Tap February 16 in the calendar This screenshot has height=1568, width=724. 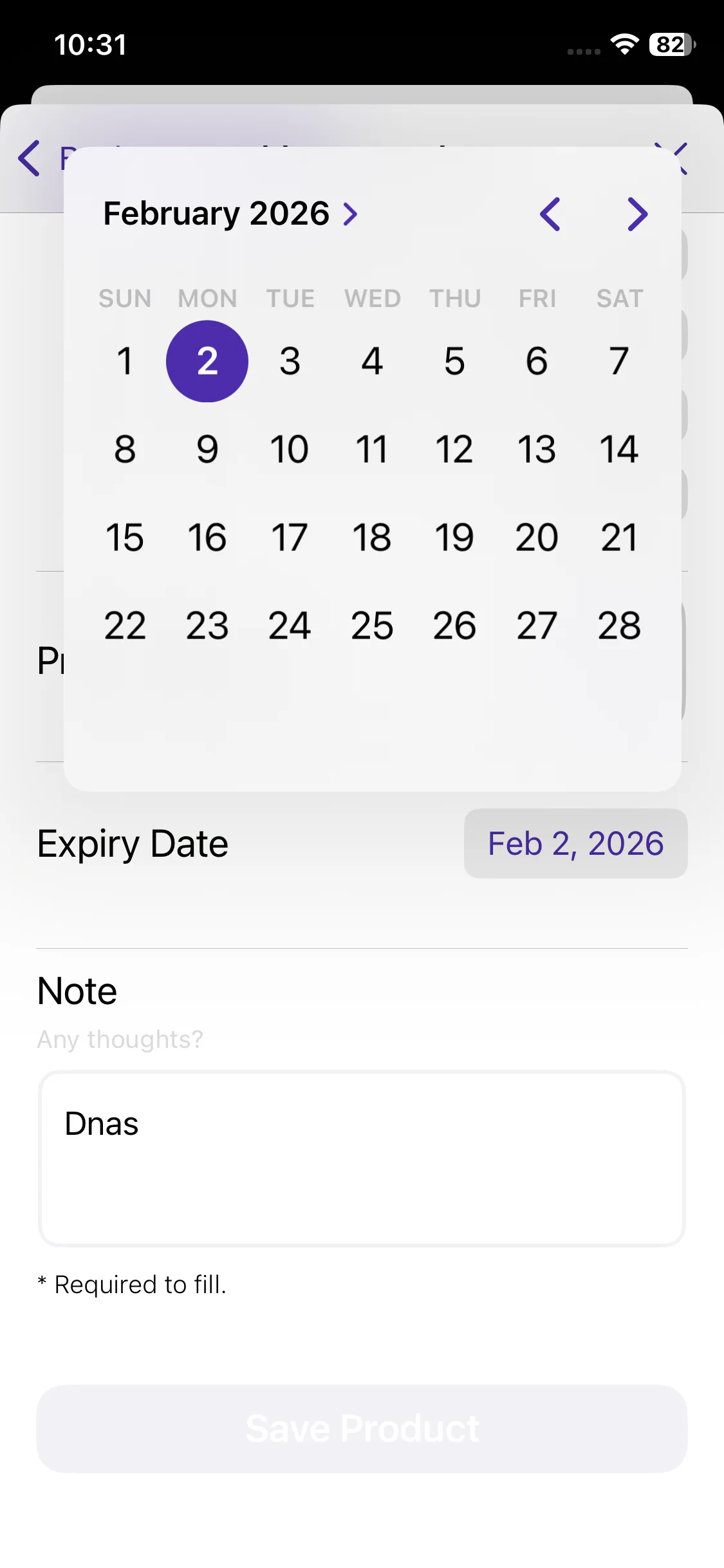coord(207,537)
